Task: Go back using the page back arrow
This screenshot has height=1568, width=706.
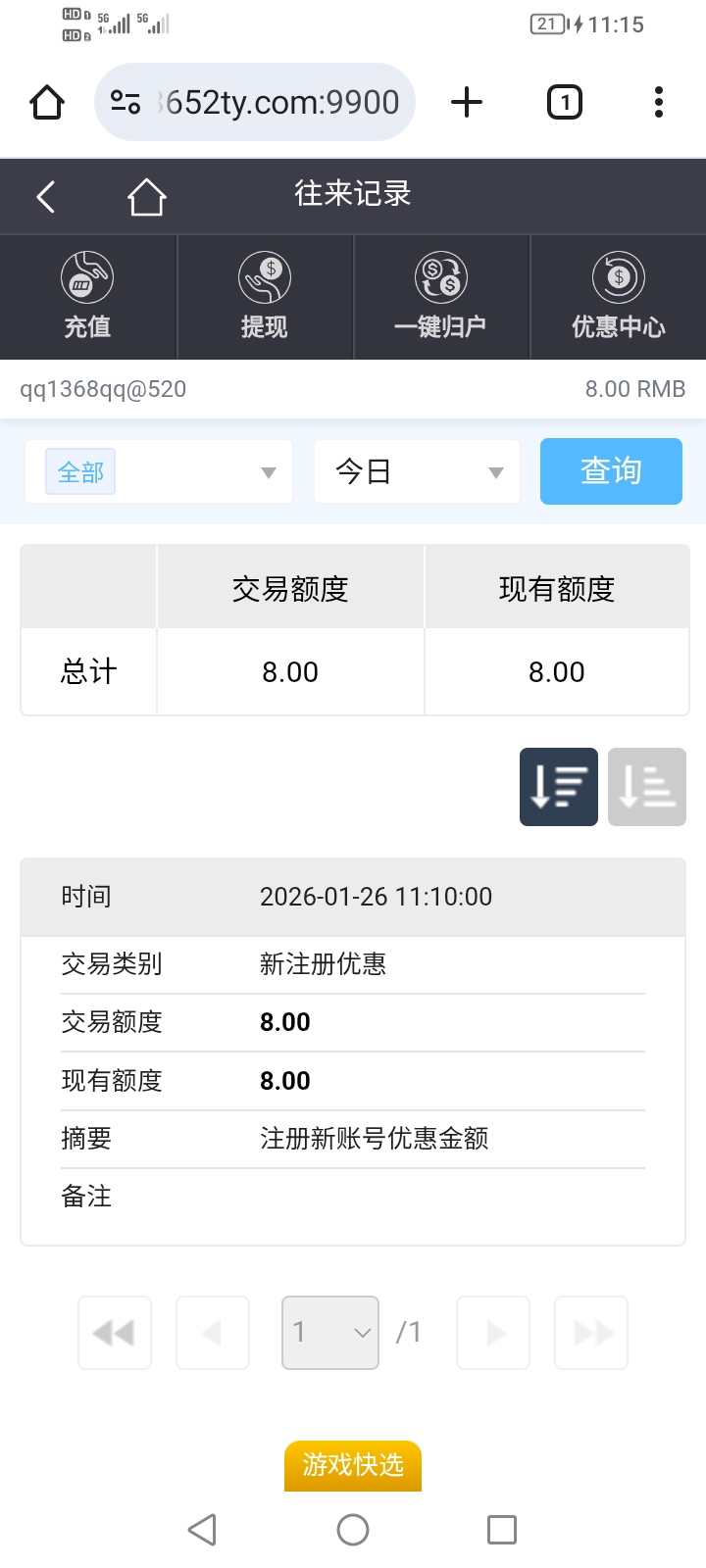Action: (45, 197)
